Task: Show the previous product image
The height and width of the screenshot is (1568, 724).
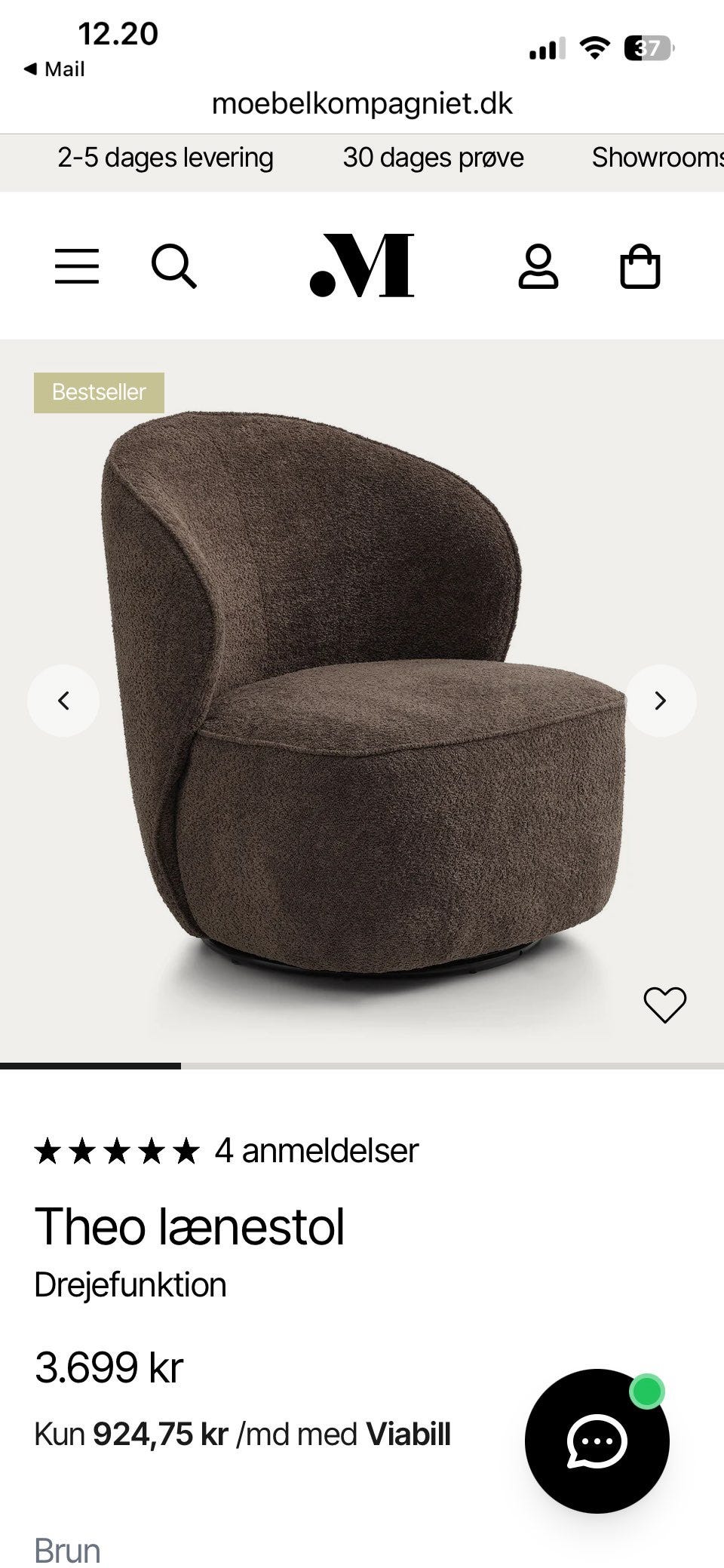Action: point(63,701)
